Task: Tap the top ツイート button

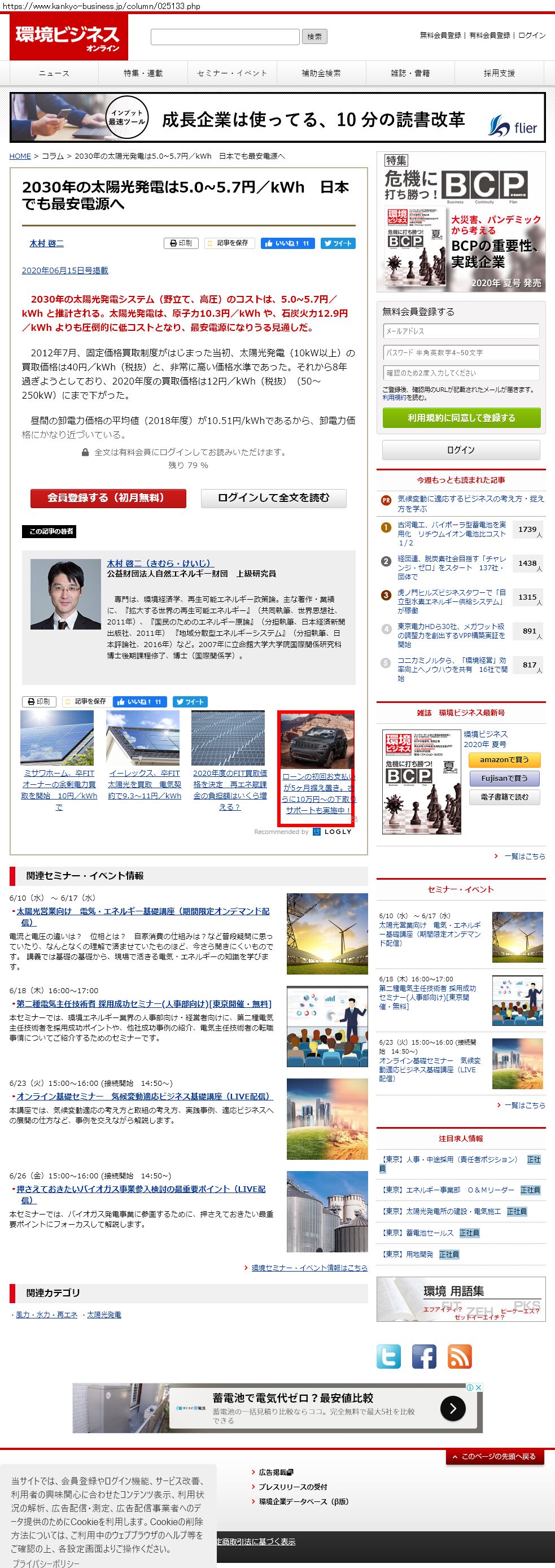Action: point(338,243)
